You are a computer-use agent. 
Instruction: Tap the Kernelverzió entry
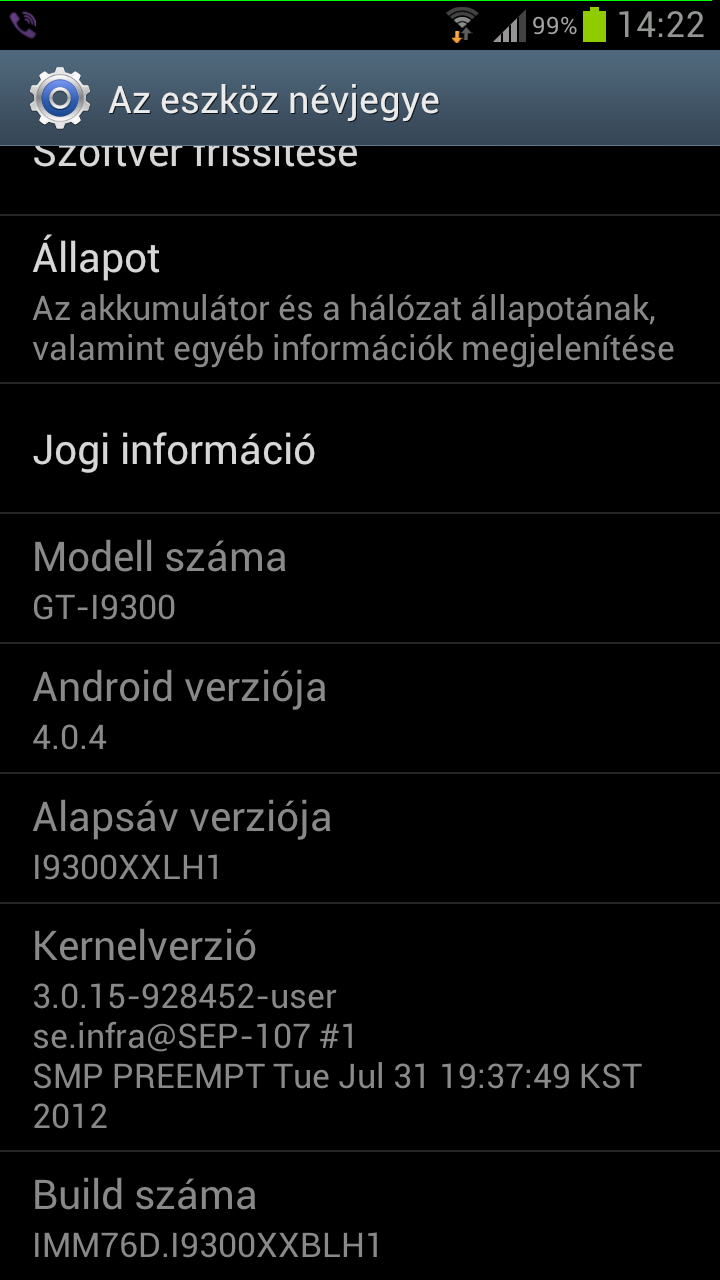pos(360,1028)
